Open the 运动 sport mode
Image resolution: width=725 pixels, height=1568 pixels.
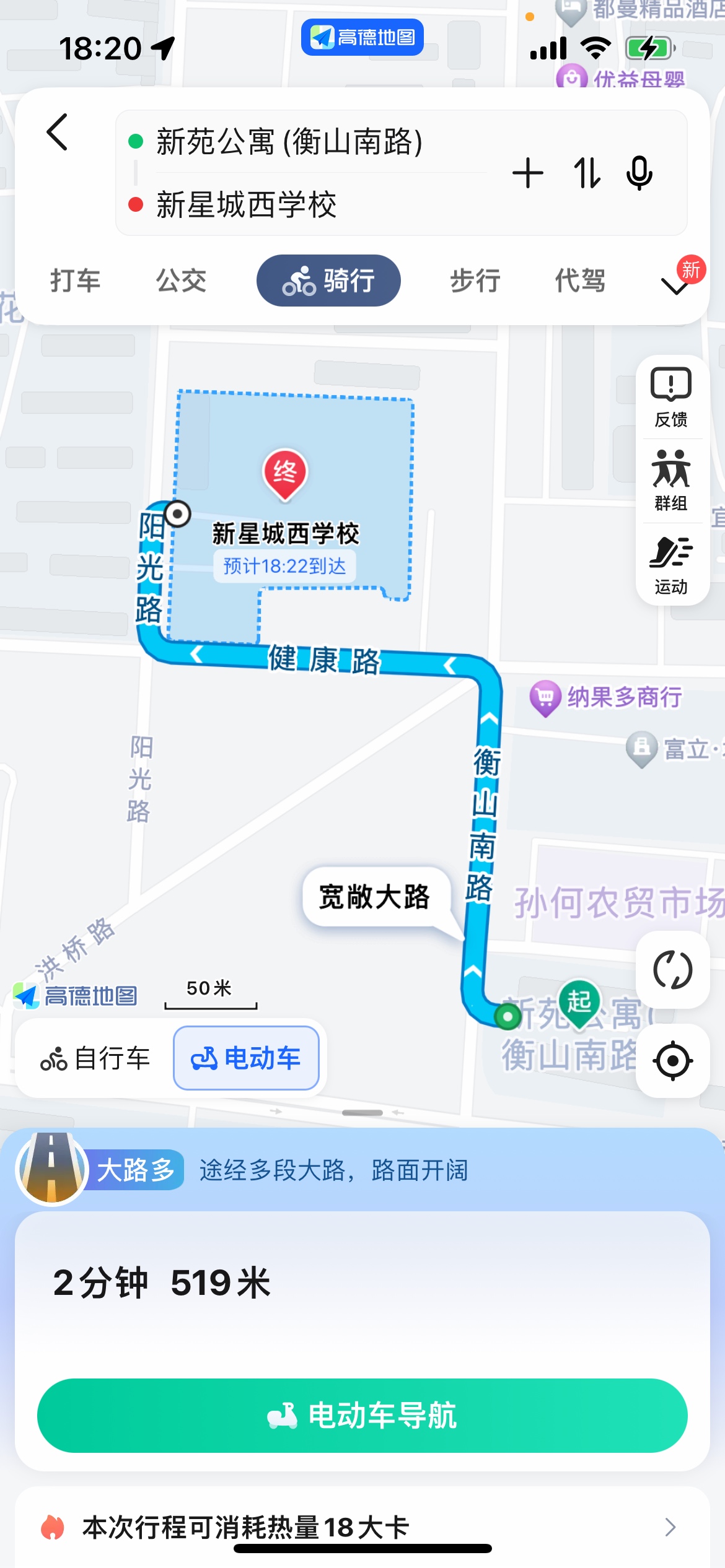pyautogui.click(x=671, y=565)
